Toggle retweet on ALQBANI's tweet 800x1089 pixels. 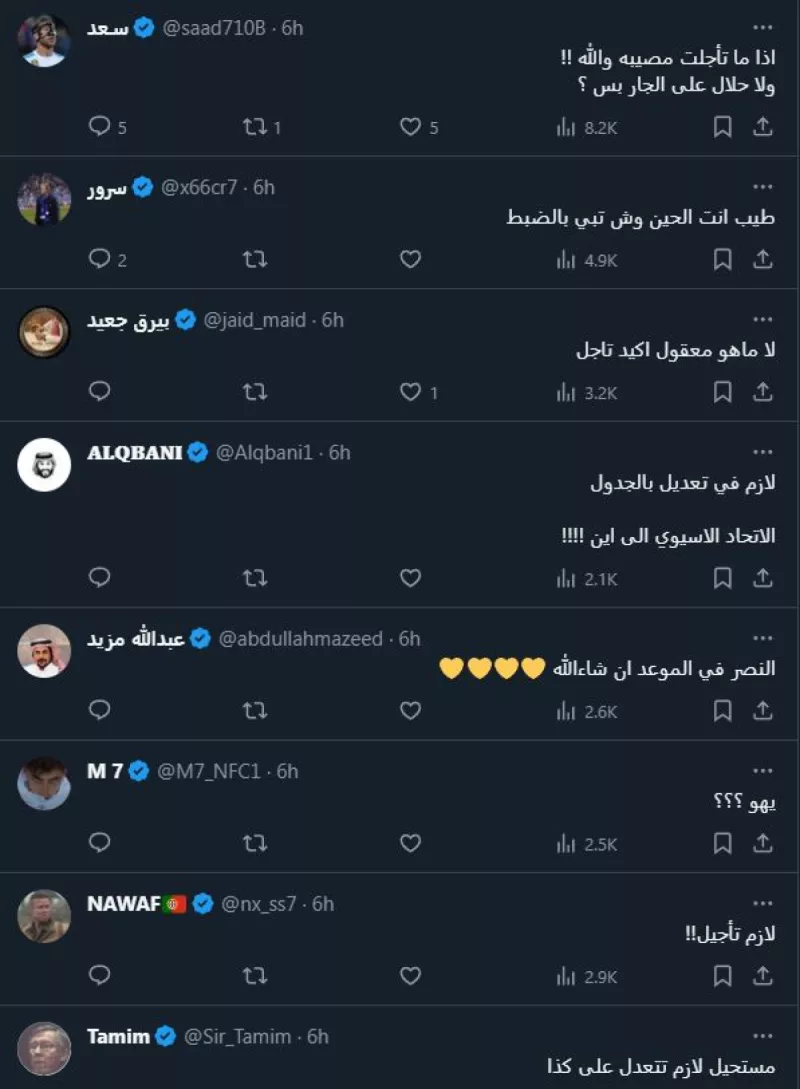coord(255,578)
